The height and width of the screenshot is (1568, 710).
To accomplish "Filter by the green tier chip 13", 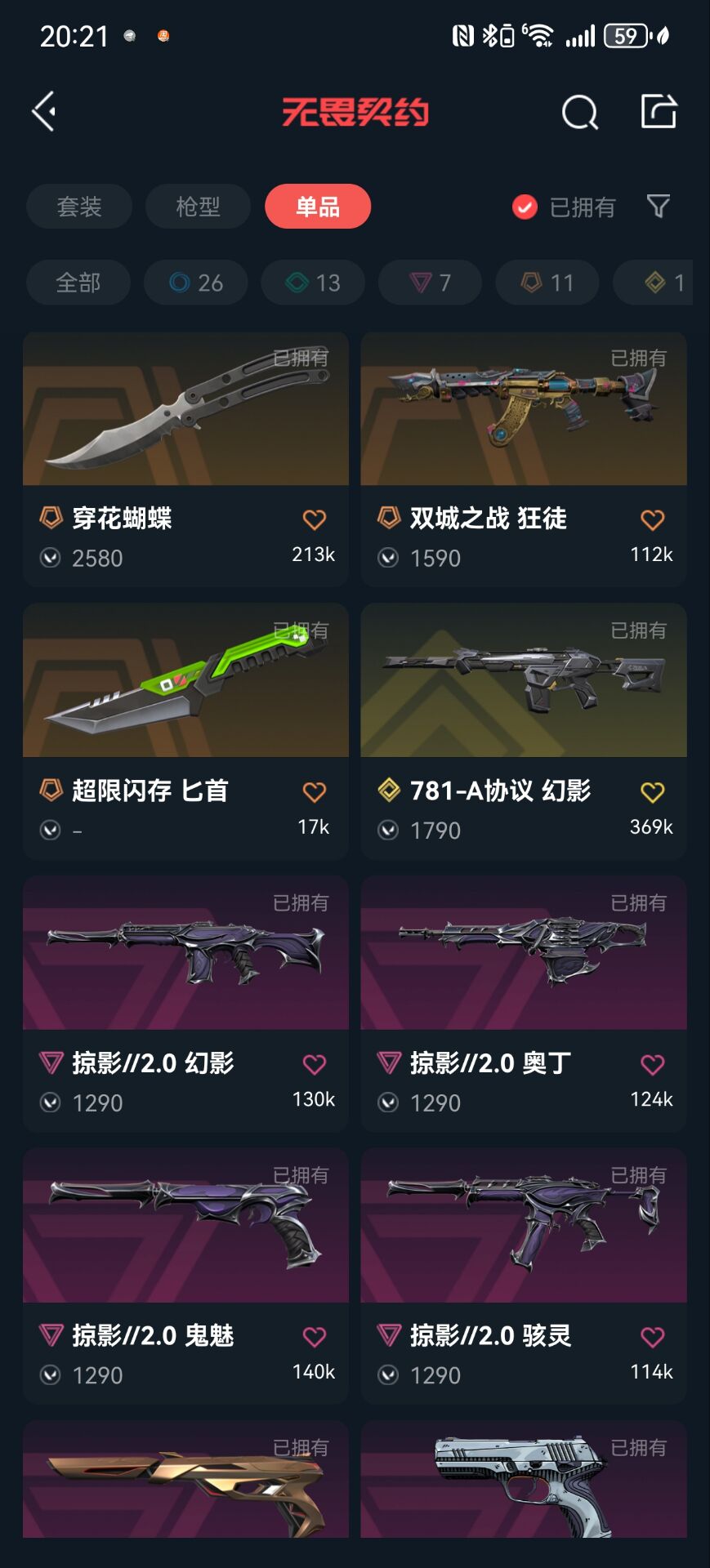I will (313, 283).
